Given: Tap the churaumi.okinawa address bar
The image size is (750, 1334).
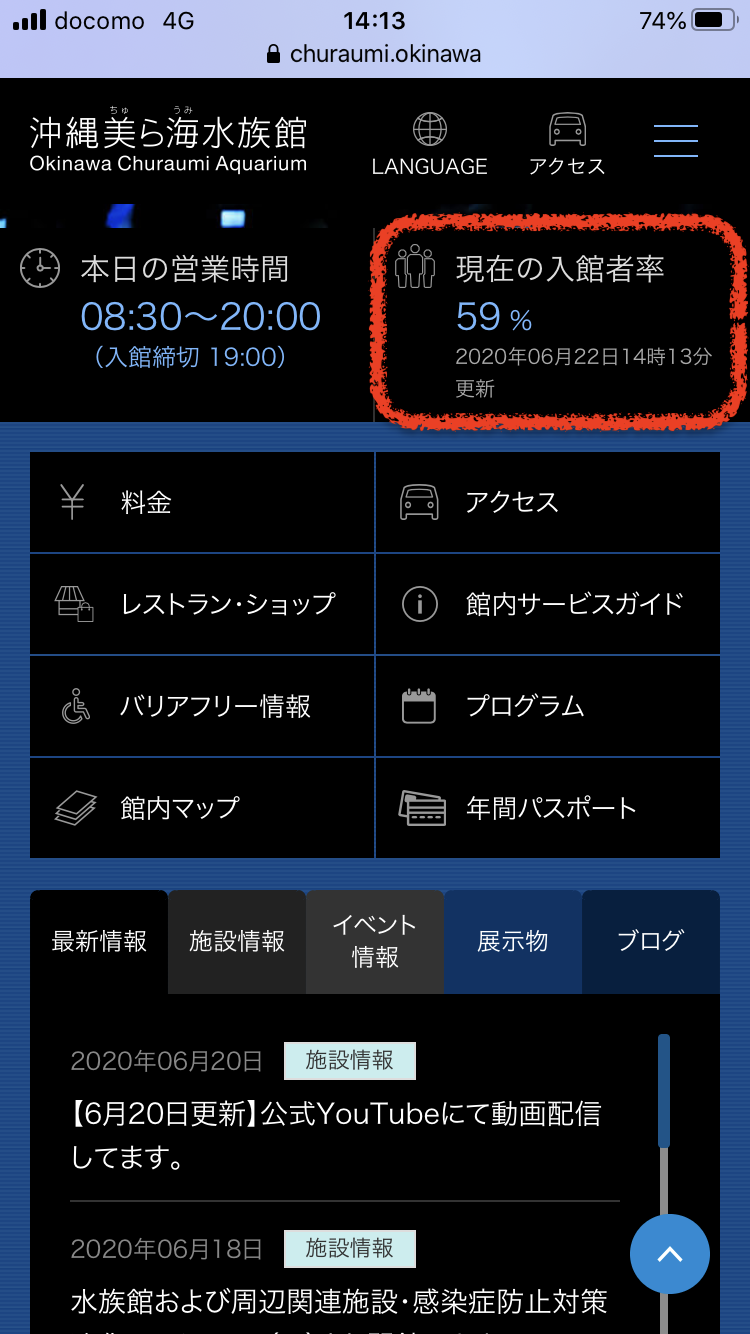Looking at the screenshot, I should pos(375,54).
